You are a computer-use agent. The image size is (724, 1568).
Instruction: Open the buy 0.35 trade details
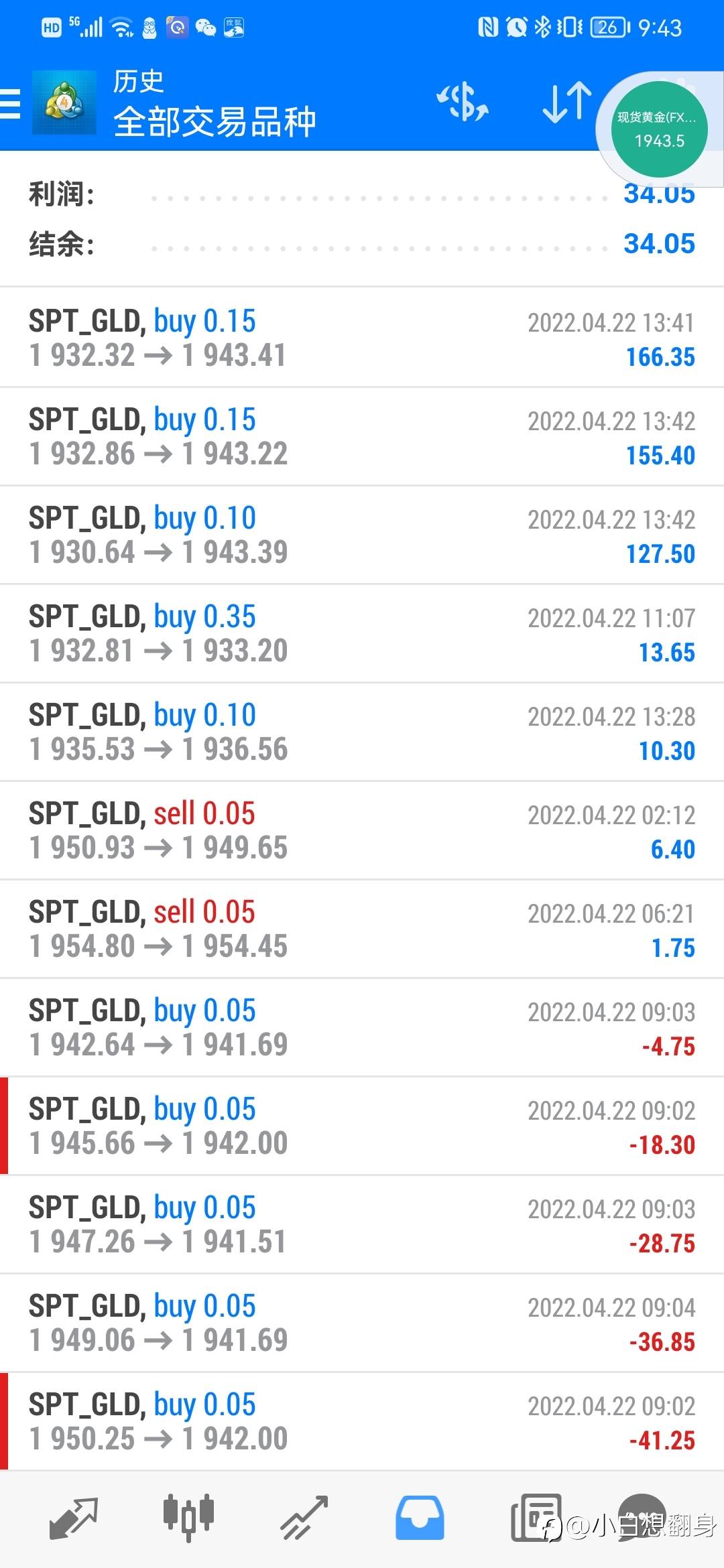[362, 633]
